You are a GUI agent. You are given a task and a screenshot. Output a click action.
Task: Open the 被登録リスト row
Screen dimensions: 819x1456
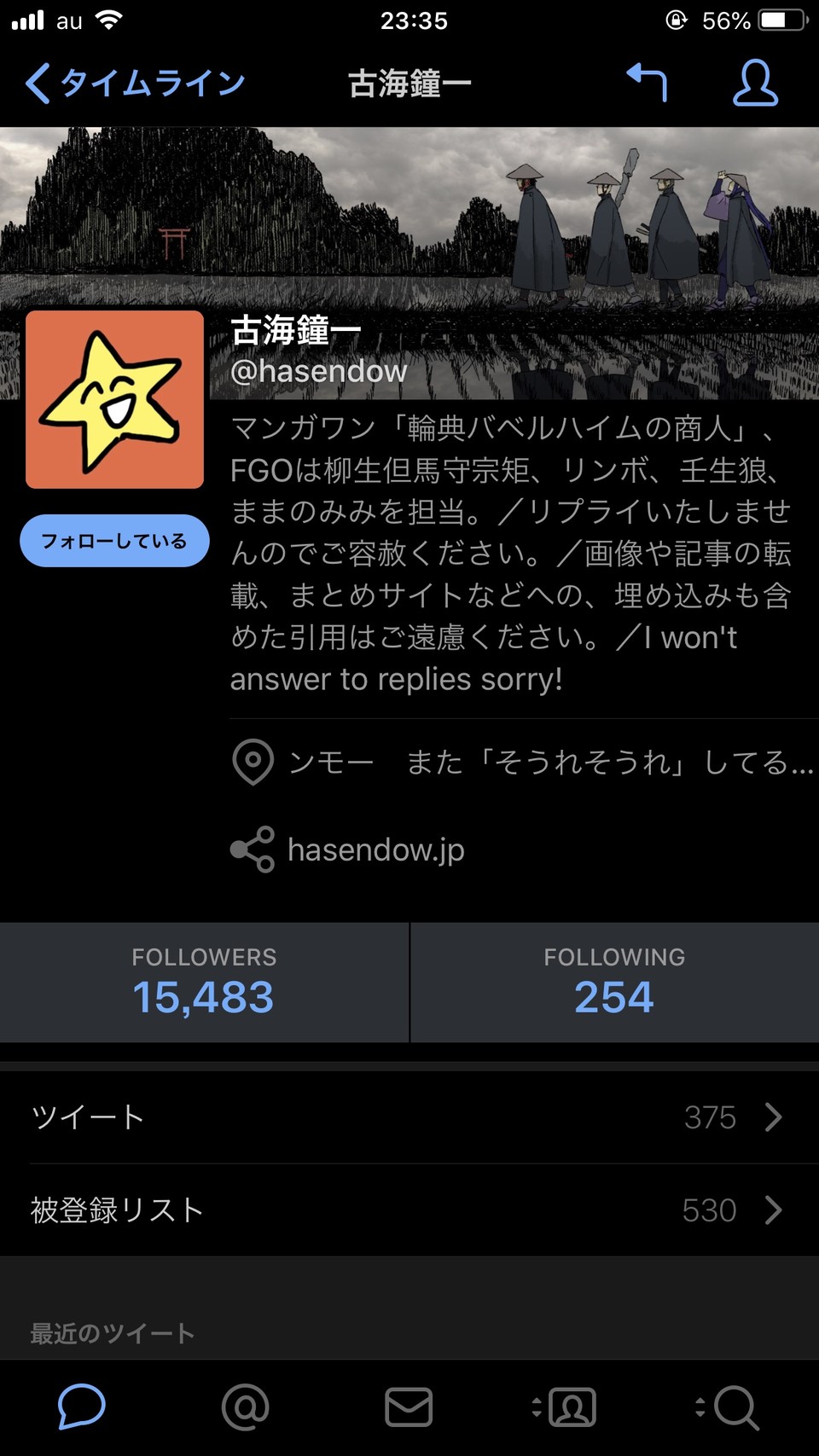click(x=408, y=1209)
